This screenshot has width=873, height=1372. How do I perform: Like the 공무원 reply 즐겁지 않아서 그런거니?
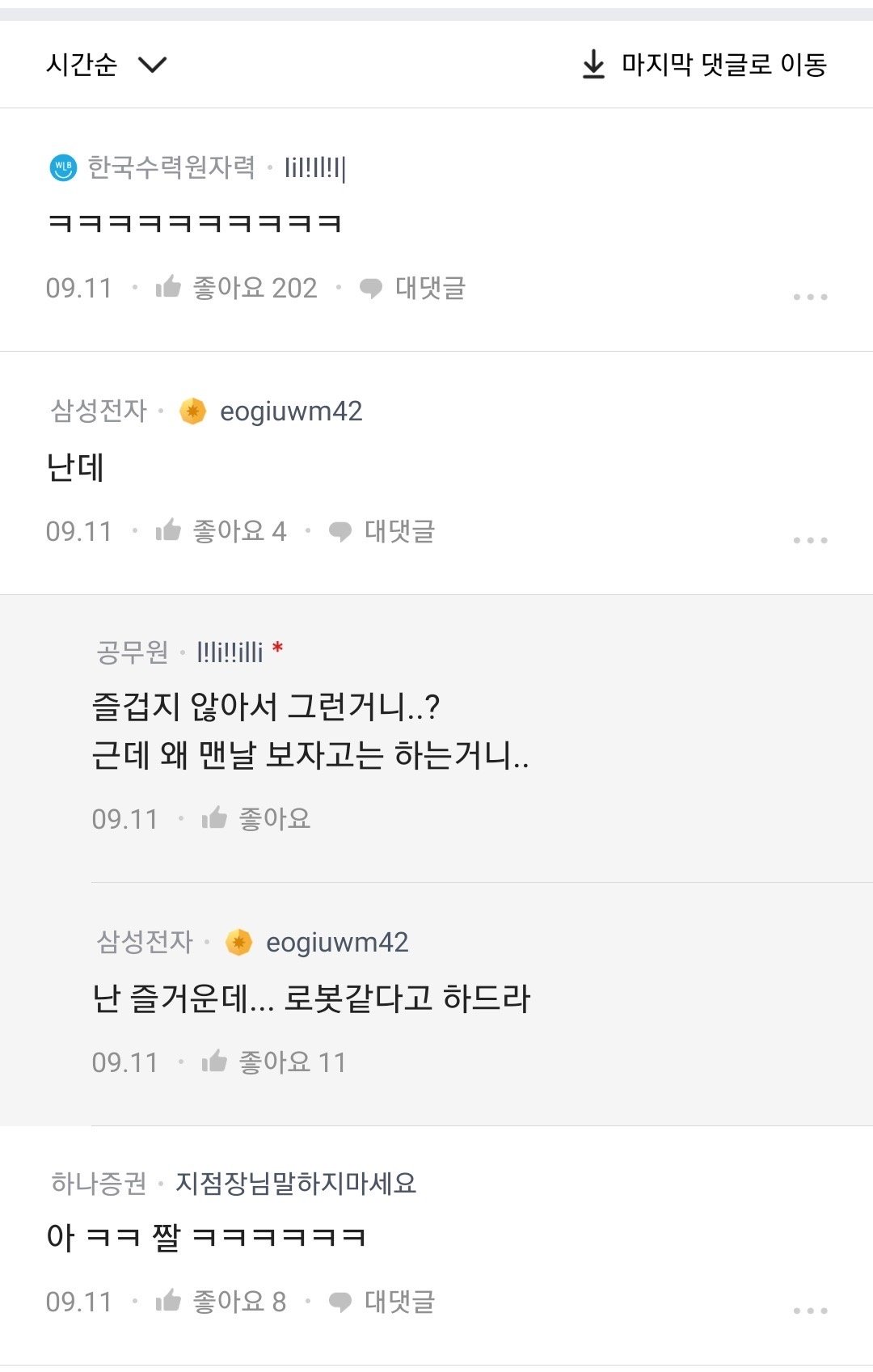(x=255, y=819)
